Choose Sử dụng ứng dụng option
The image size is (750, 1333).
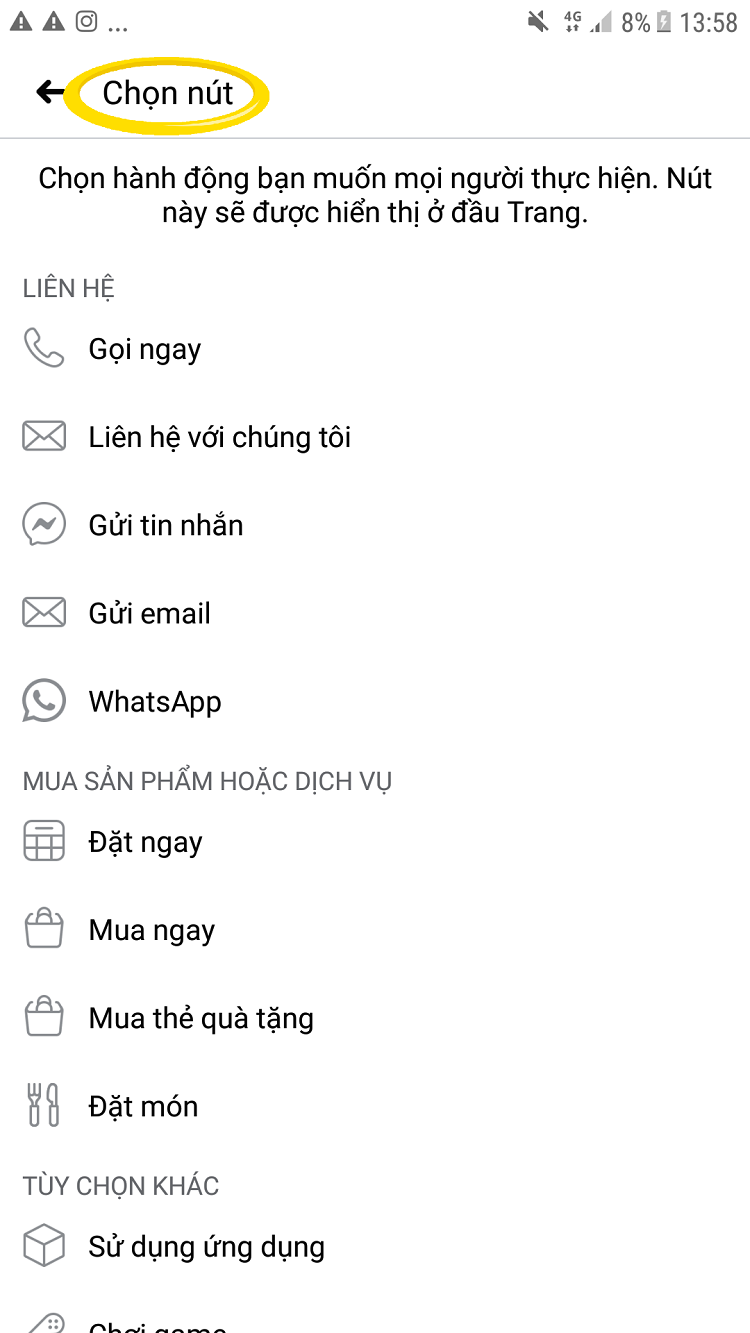coord(375,1247)
